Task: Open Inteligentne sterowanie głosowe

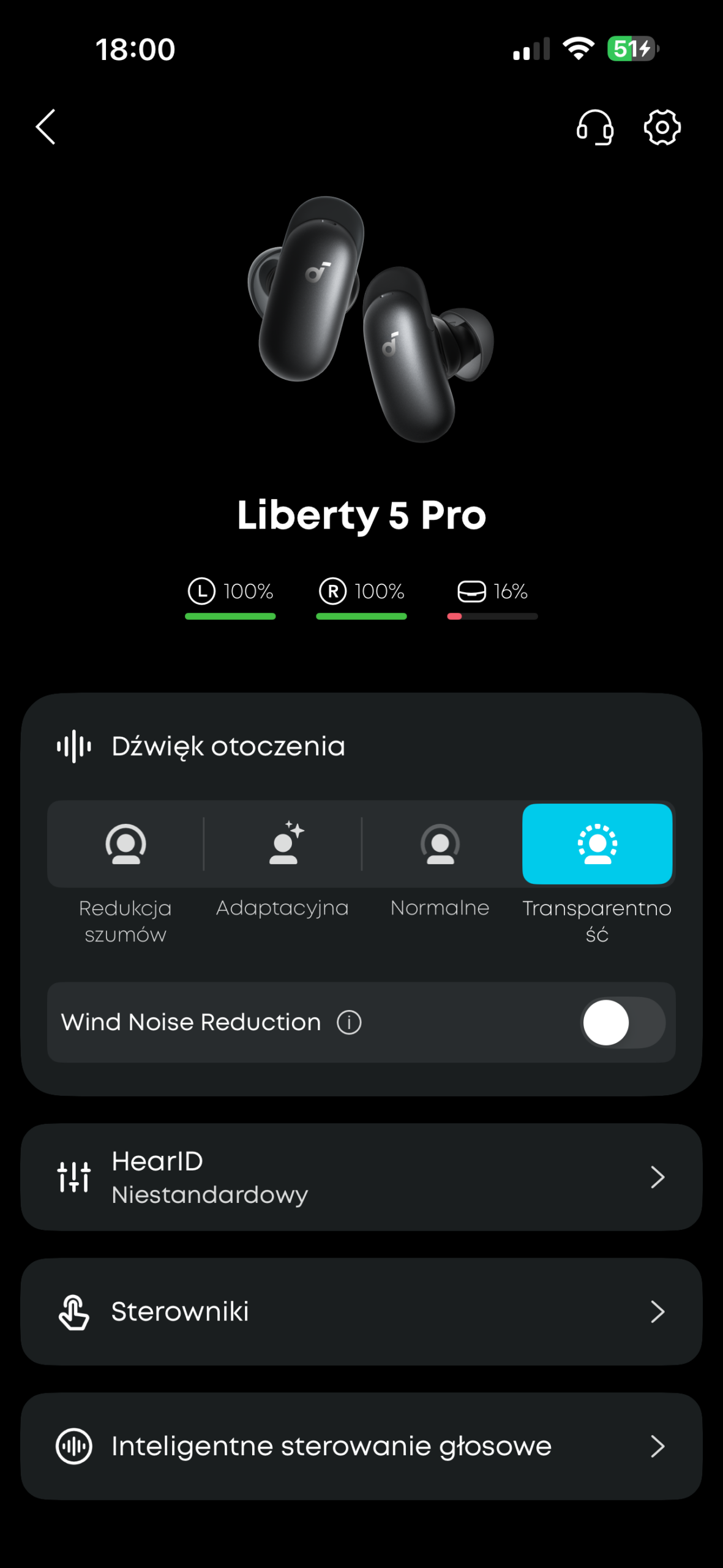Action: [x=361, y=1446]
